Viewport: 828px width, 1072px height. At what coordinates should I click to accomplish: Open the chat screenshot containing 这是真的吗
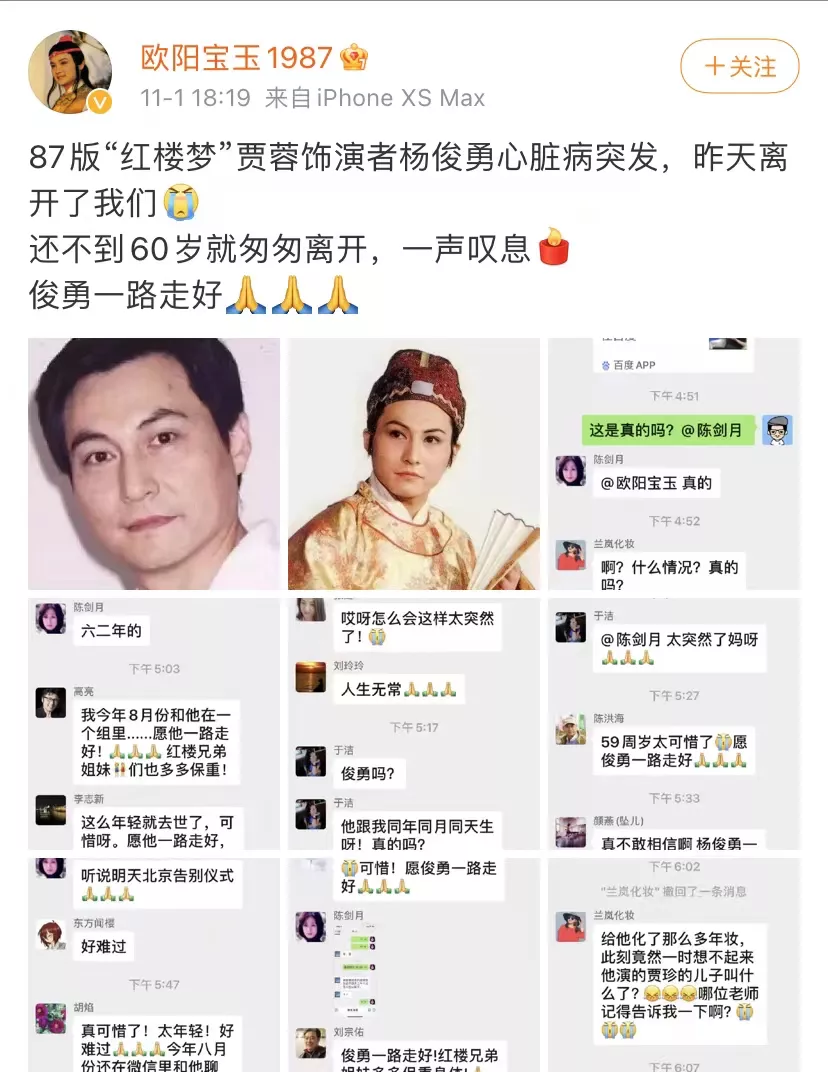tap(673, 464)
